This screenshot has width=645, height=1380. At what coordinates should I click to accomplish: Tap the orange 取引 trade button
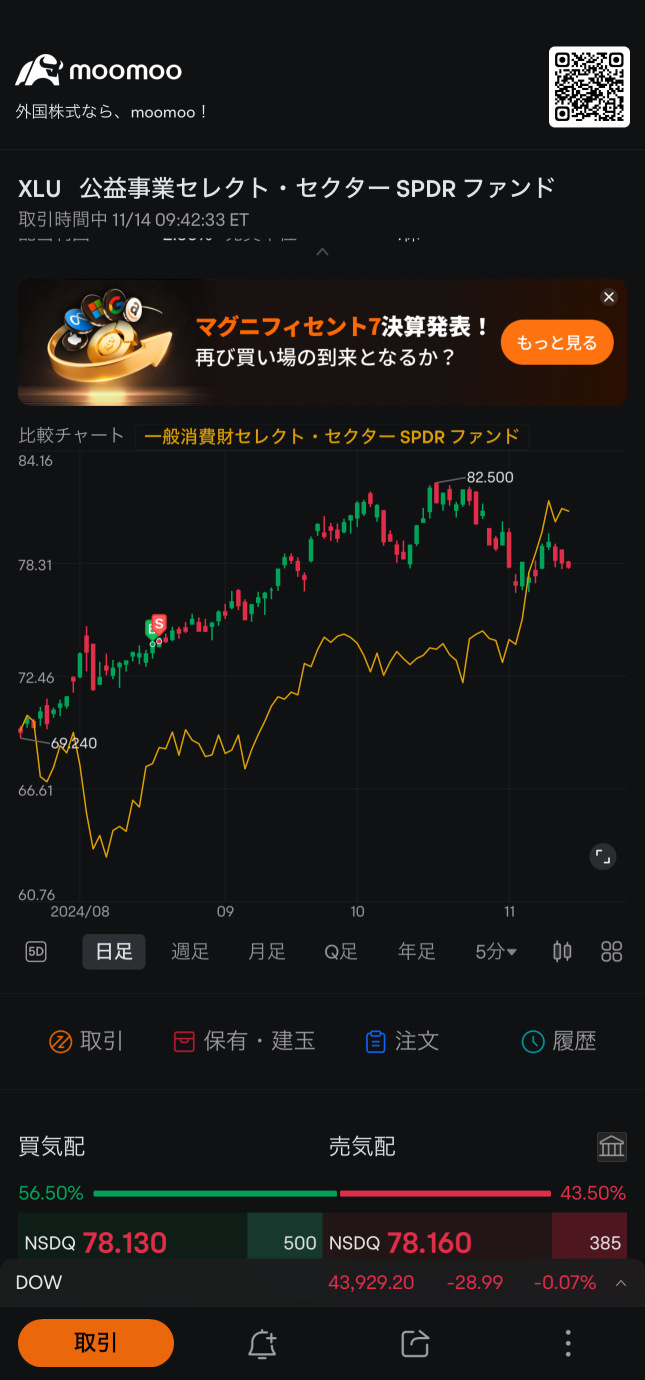pyautogui.click(x=96, y=1343)
